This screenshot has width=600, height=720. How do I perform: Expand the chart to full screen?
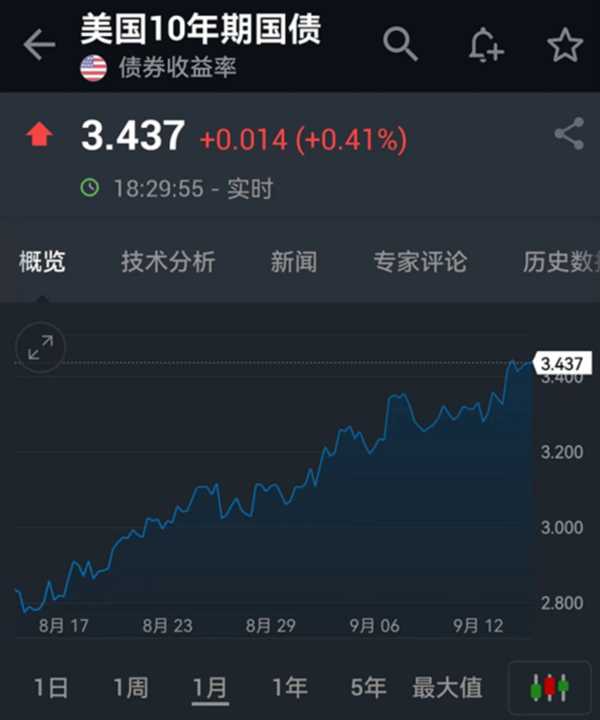[x=41, y=347]
